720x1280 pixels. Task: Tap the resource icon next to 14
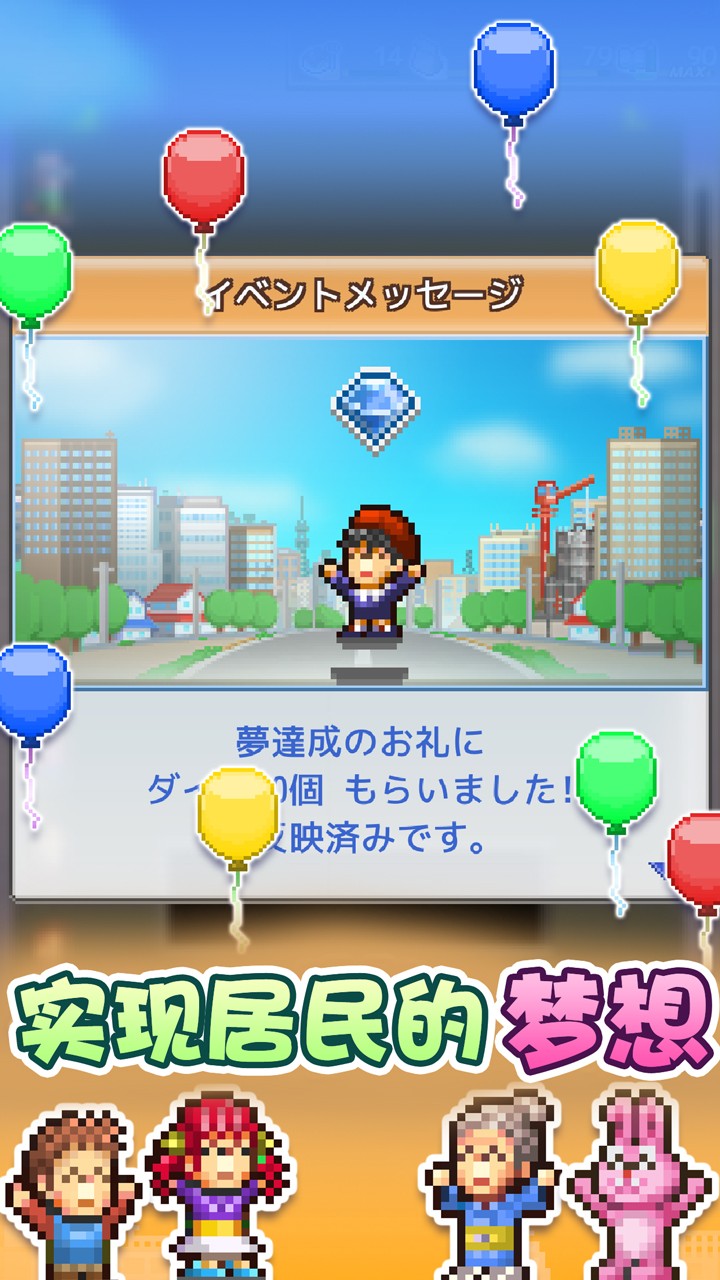[427, 62]
